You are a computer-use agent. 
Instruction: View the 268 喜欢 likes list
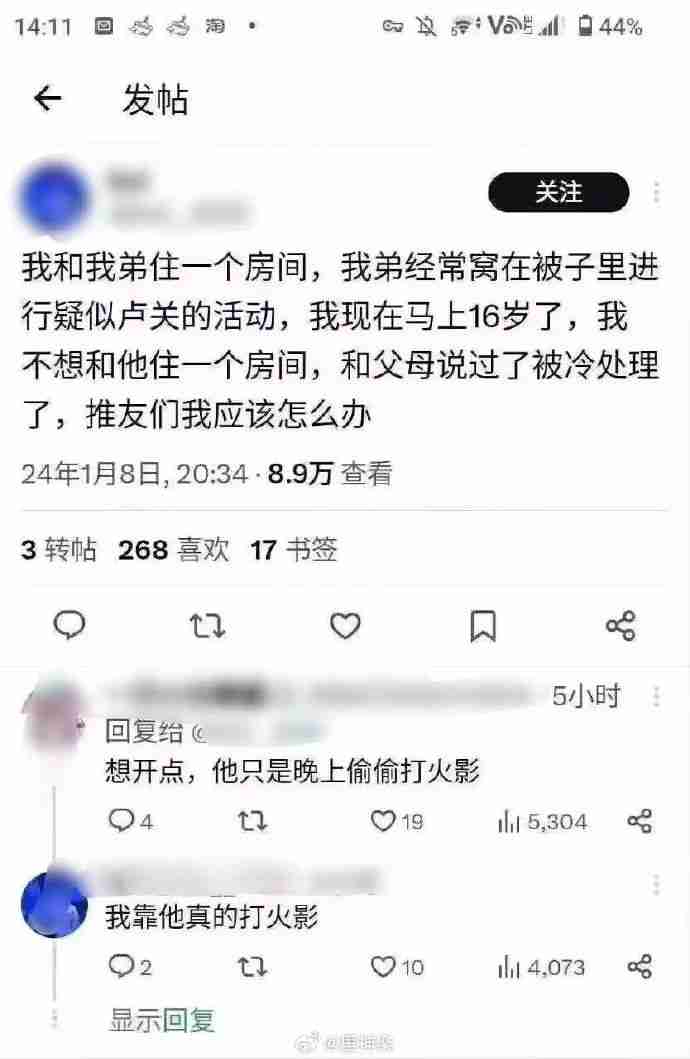[173, 549]
